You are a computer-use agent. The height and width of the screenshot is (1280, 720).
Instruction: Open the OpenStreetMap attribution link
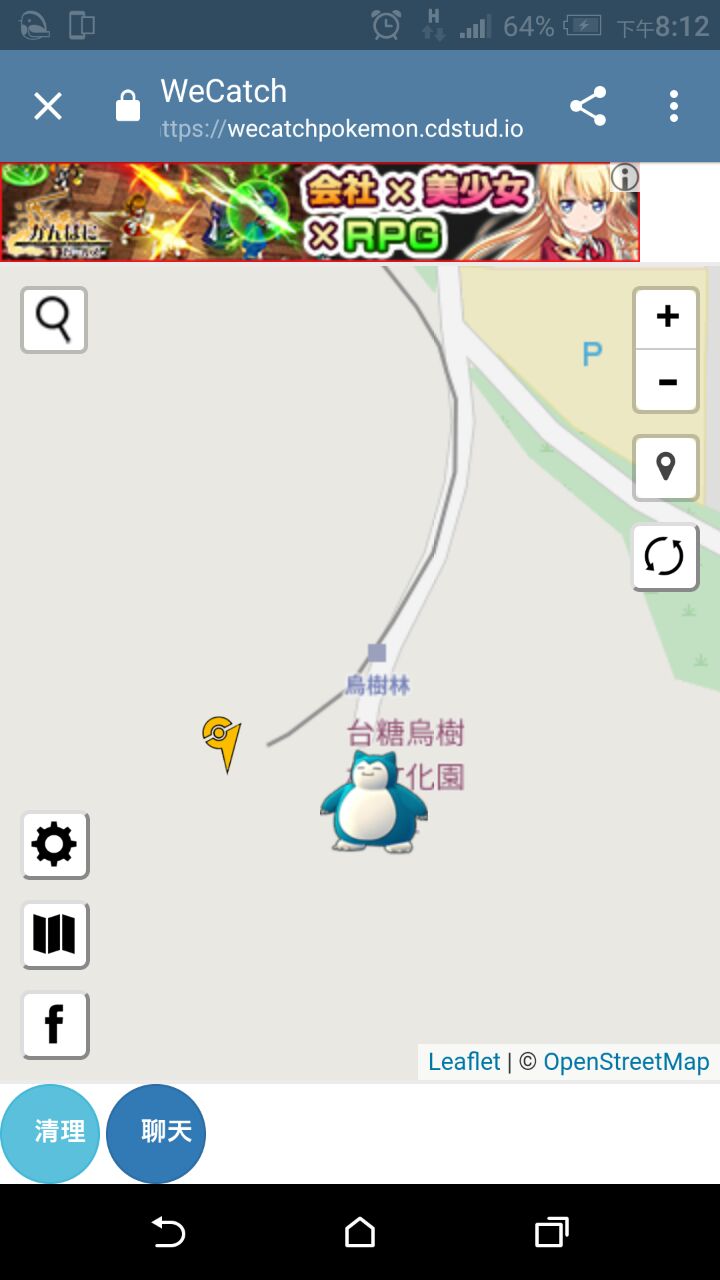point(626,1062)
